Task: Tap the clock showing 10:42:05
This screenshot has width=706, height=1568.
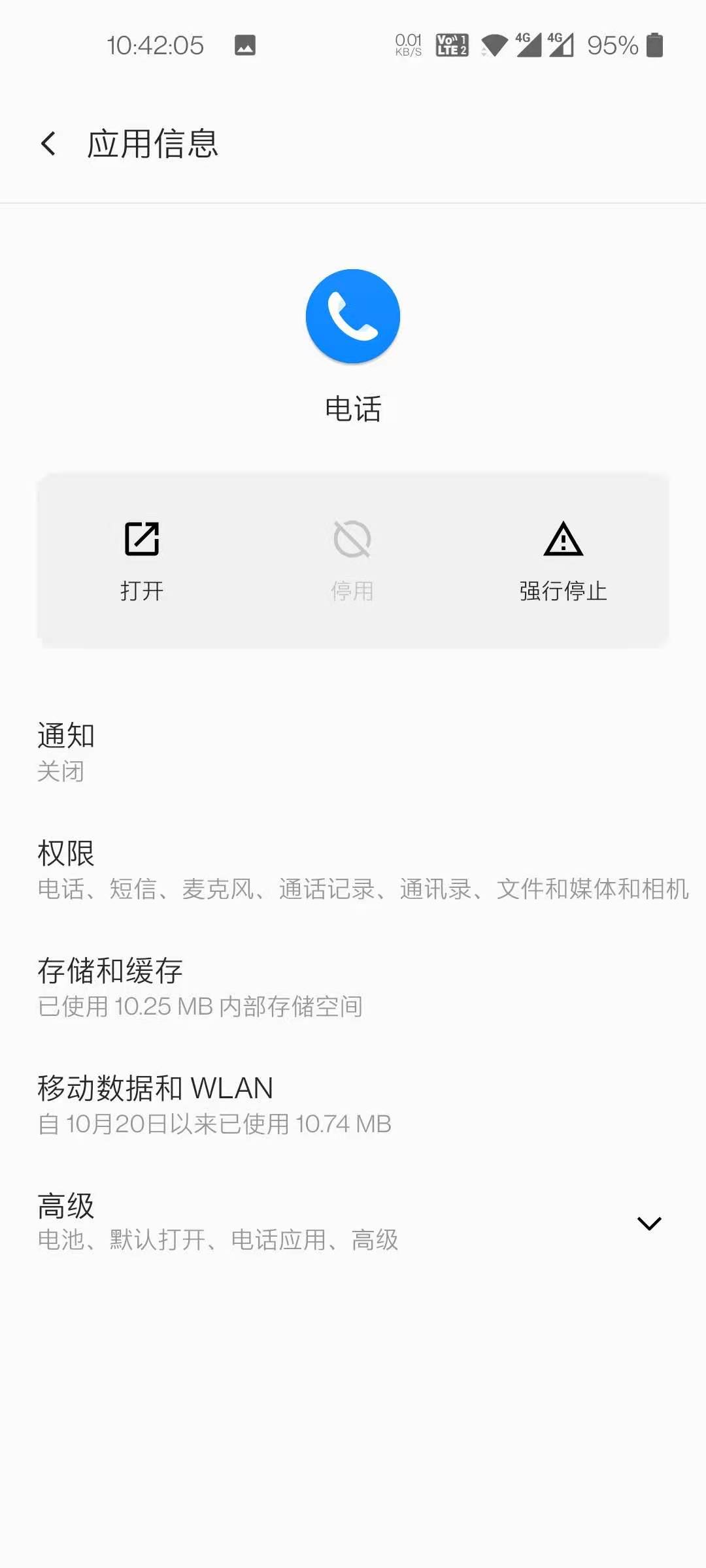Action: 155,44
